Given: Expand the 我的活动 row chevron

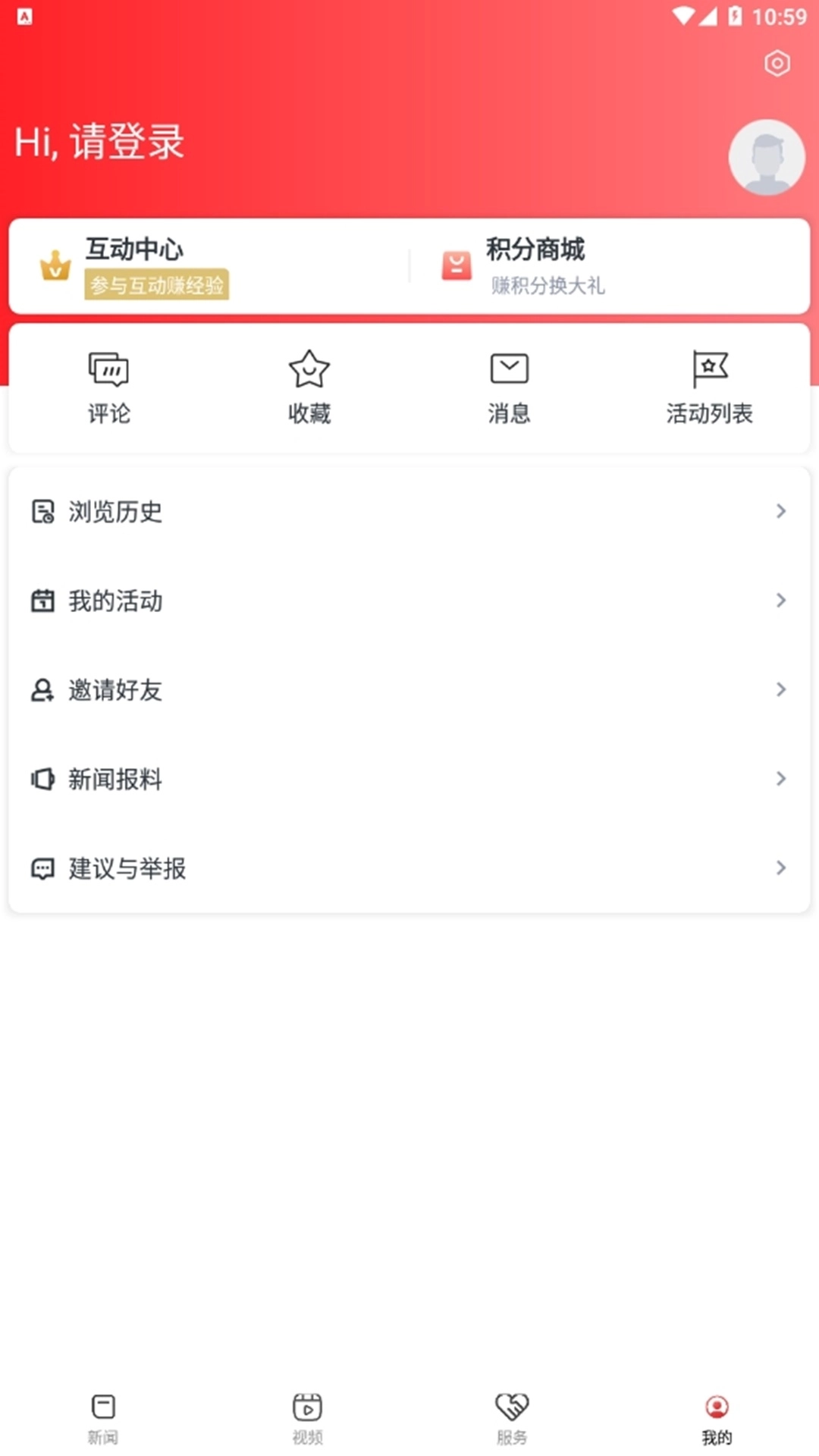Looking at the screenshot, I should [x=781, y=601].
